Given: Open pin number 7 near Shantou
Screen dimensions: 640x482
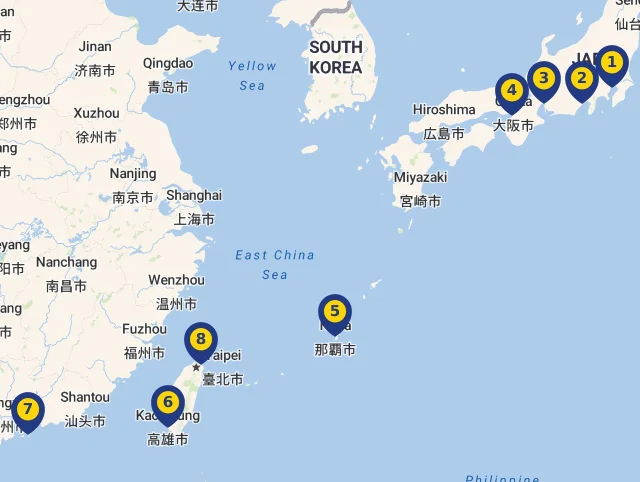Looking at the screenshot, I should click(x=28, y=410).
